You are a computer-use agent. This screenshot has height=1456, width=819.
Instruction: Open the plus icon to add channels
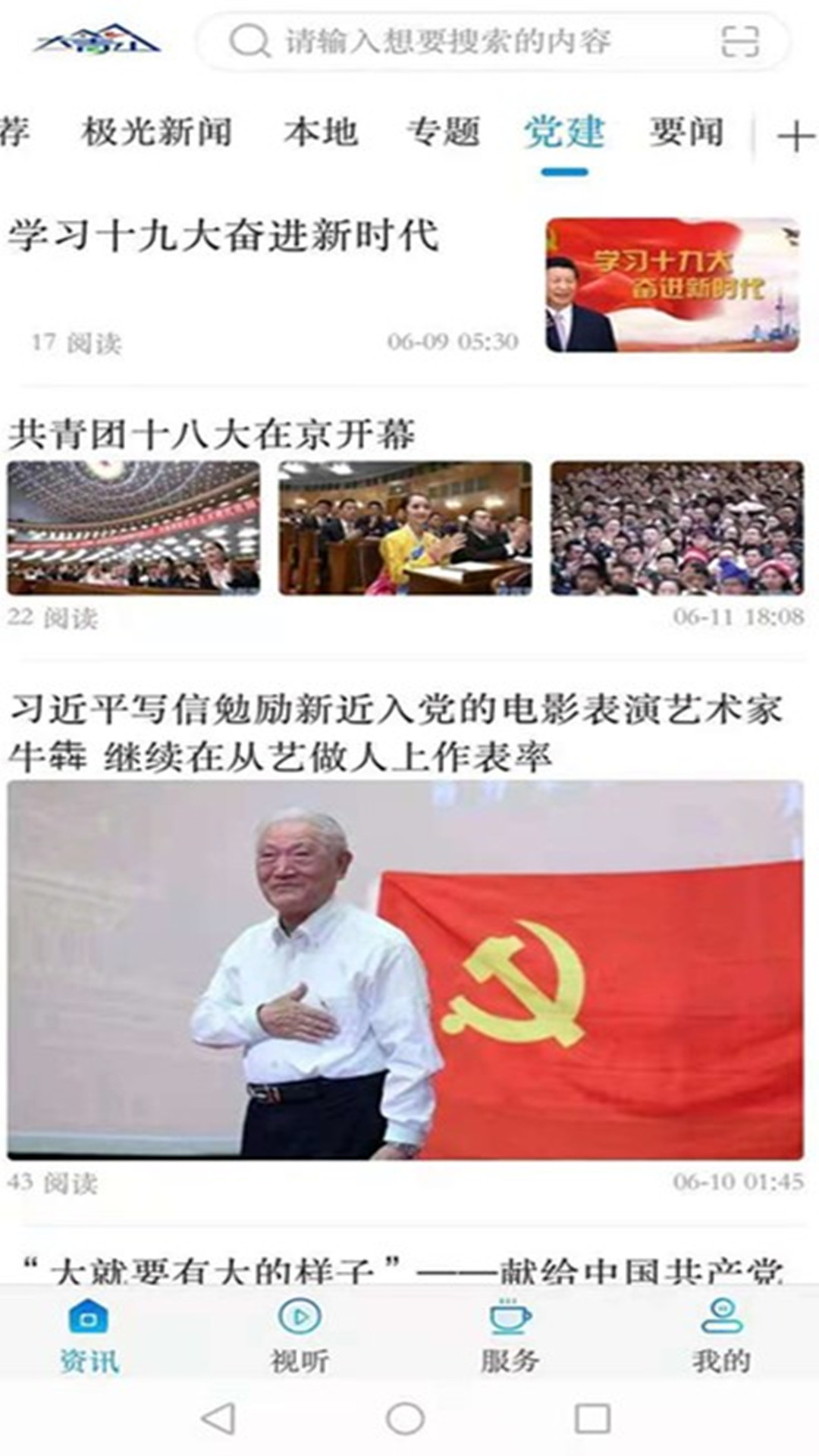[795, 137]
